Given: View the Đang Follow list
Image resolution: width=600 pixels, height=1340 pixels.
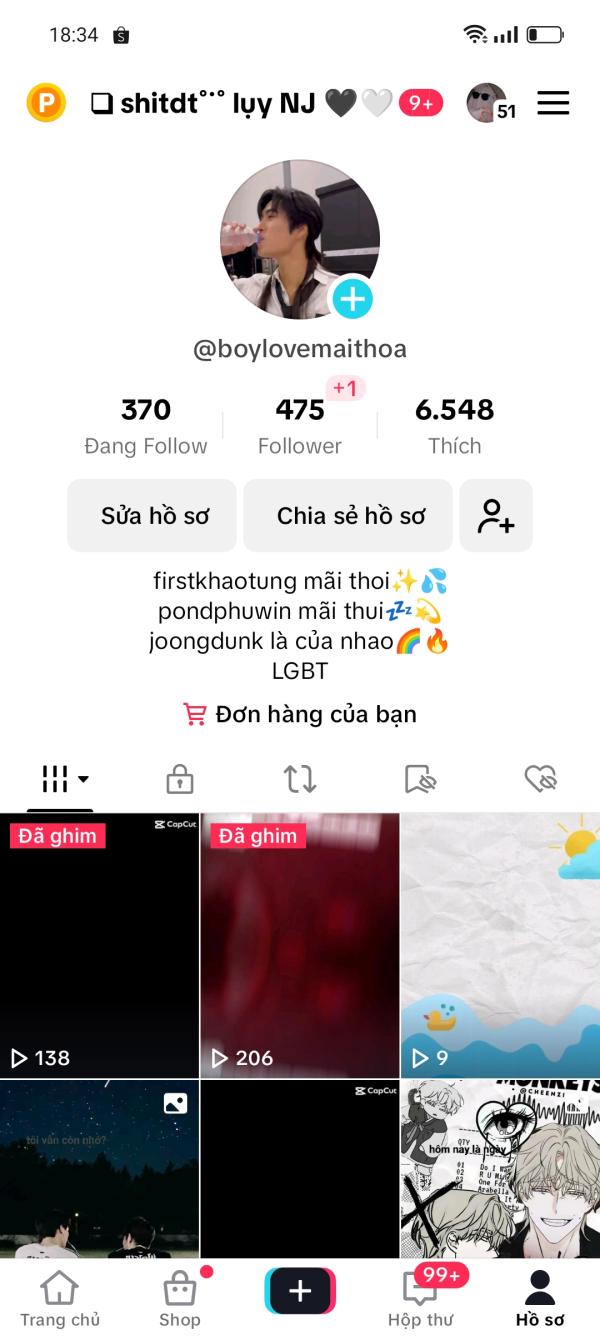Looking at the screenshot, I should click(x=146, y=426).
